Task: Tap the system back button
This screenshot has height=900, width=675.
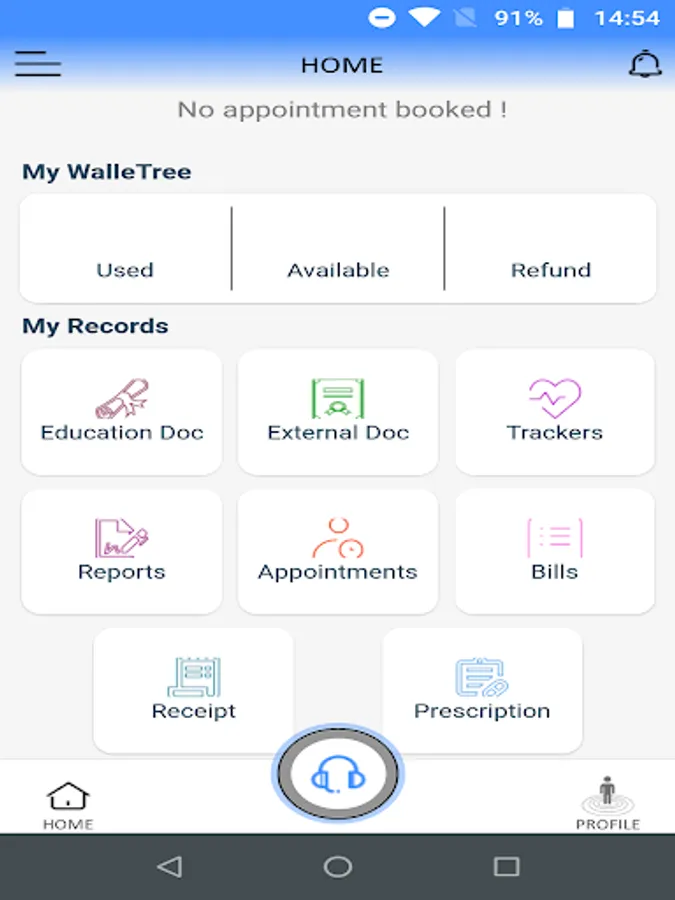Action: (x=169, y=867)
